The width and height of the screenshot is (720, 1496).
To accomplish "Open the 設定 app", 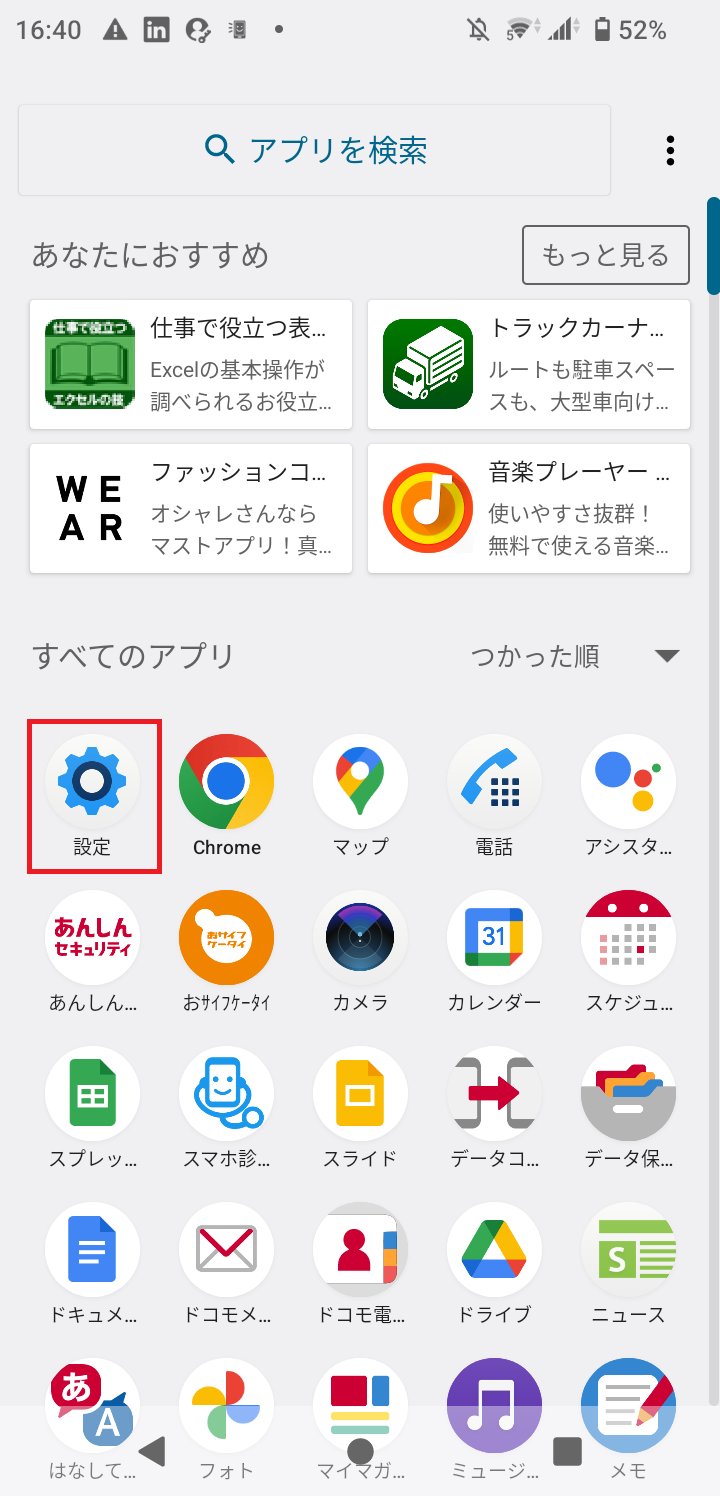I will point(92,782).
